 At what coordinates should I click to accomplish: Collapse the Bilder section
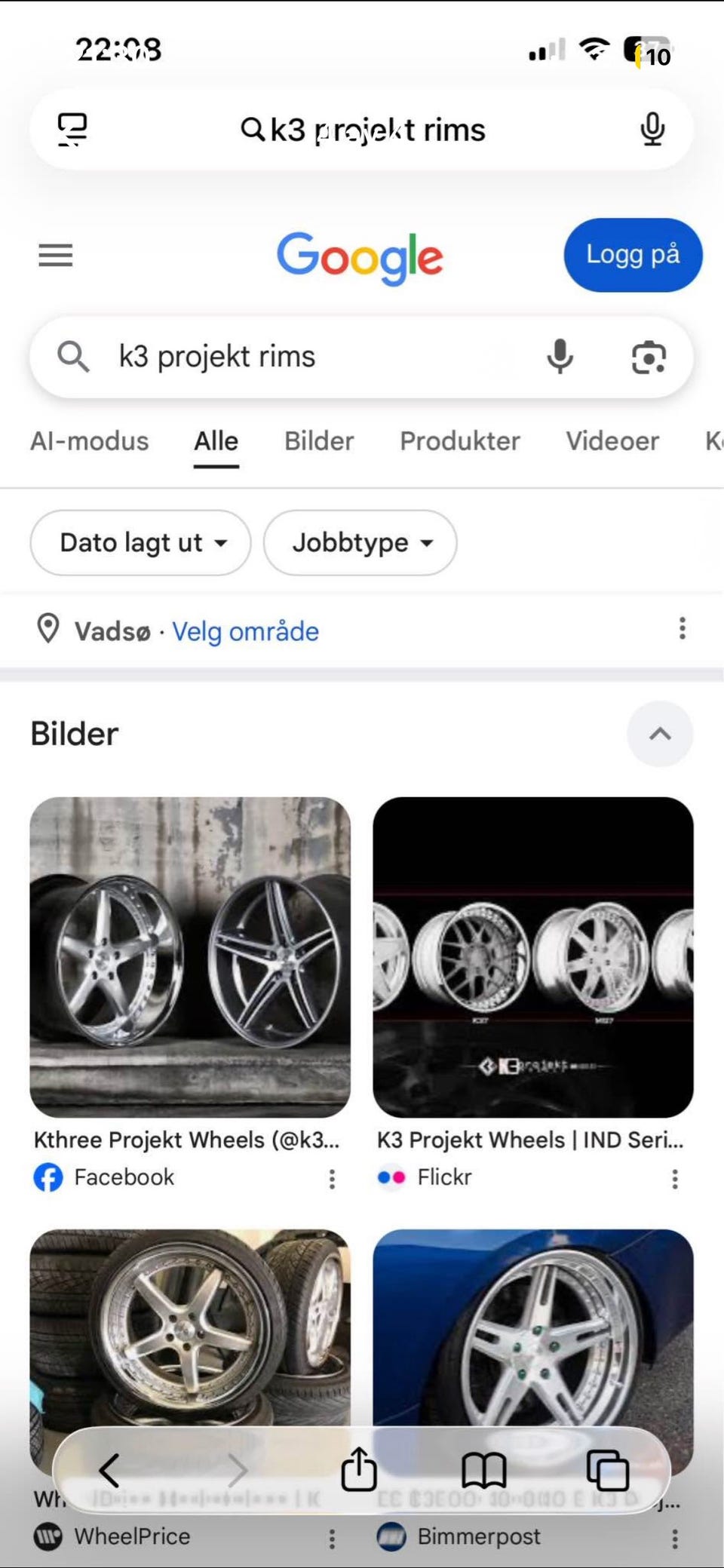coord(660,734)
